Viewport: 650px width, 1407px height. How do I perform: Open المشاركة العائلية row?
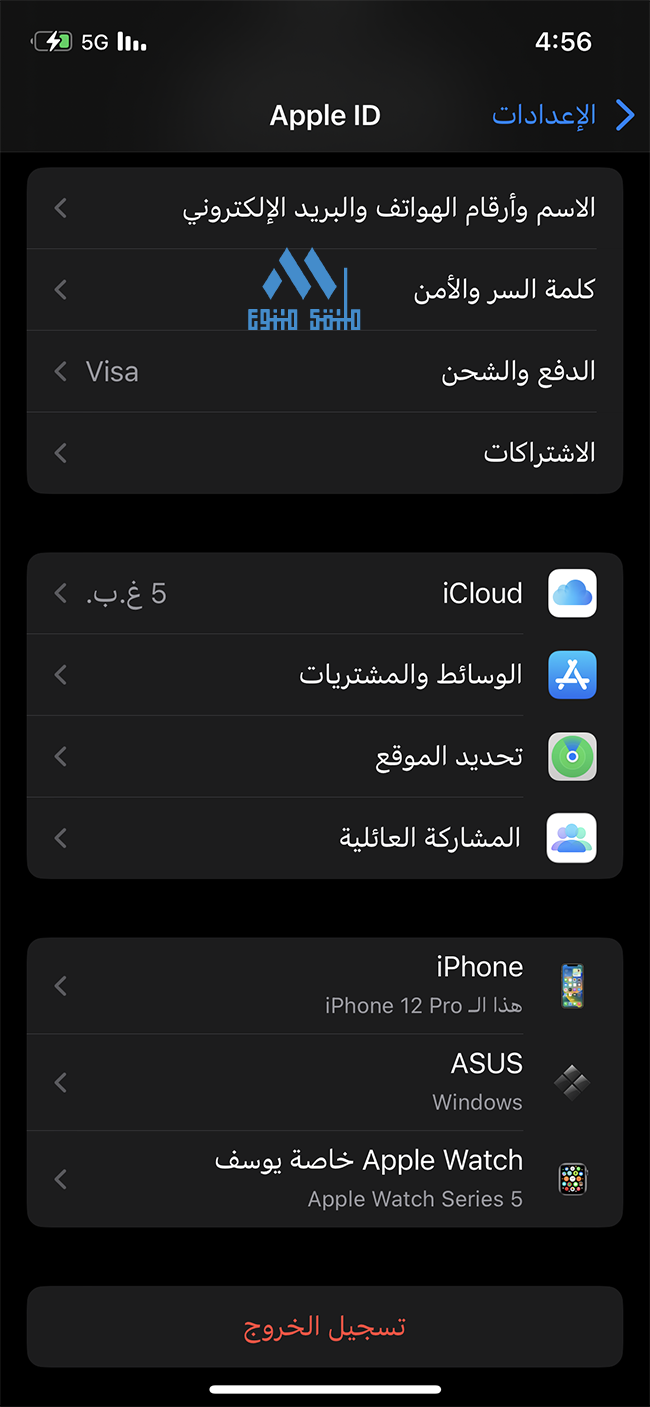[325, 838]
